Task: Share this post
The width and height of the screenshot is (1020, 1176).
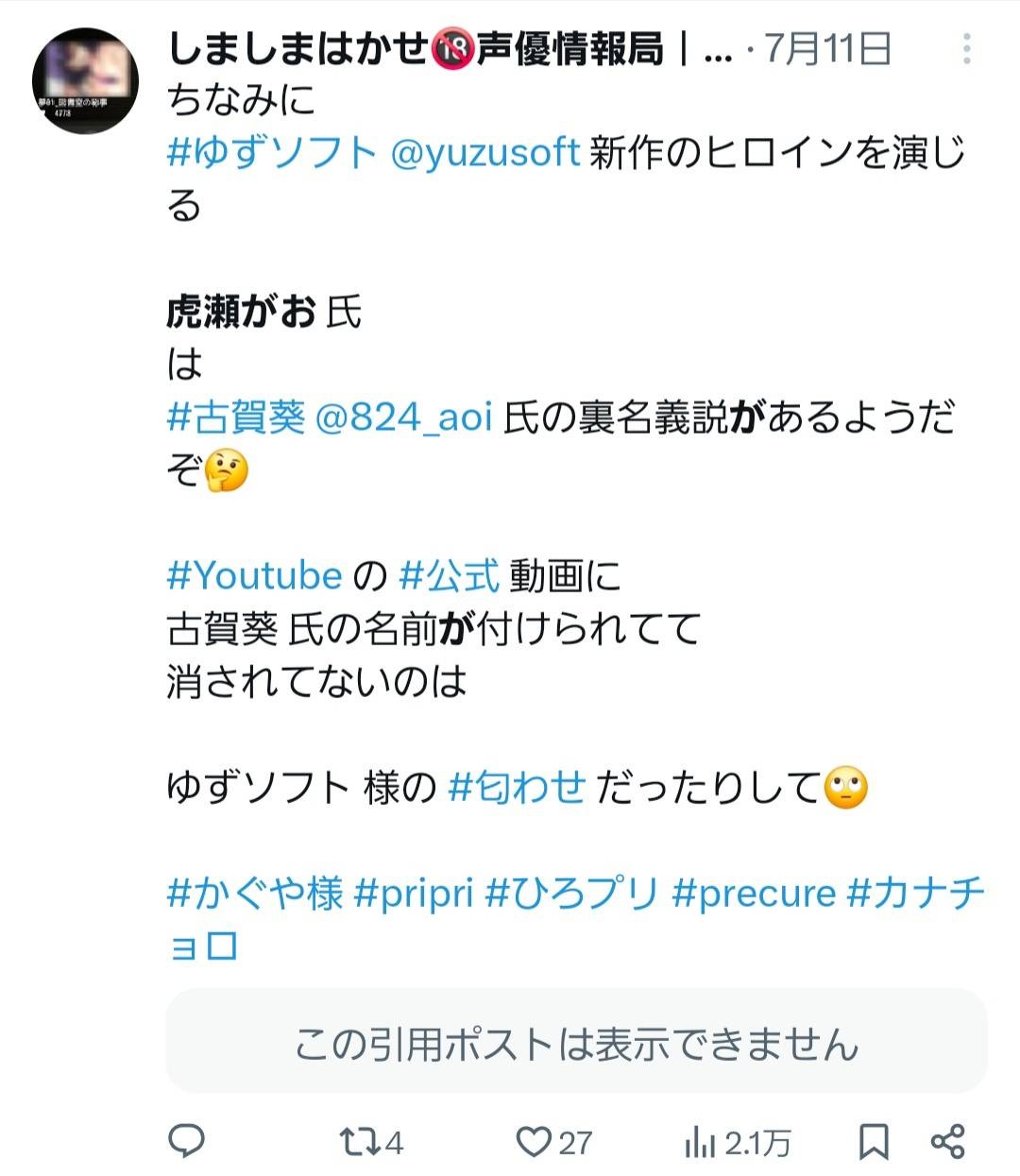Action: point(947,1142)
